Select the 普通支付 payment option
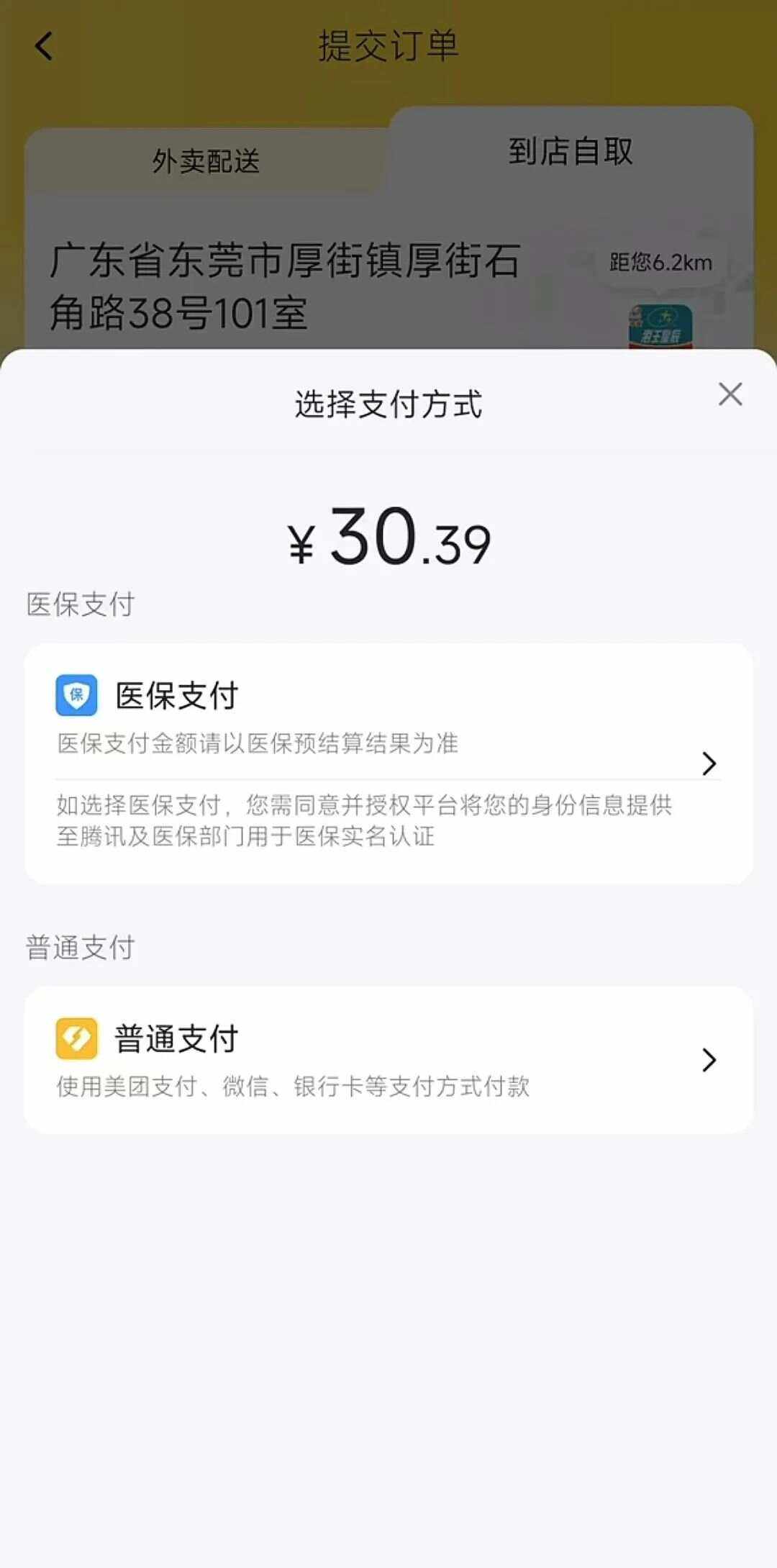Viewport: 777px width, 1568px height. 174,1038
